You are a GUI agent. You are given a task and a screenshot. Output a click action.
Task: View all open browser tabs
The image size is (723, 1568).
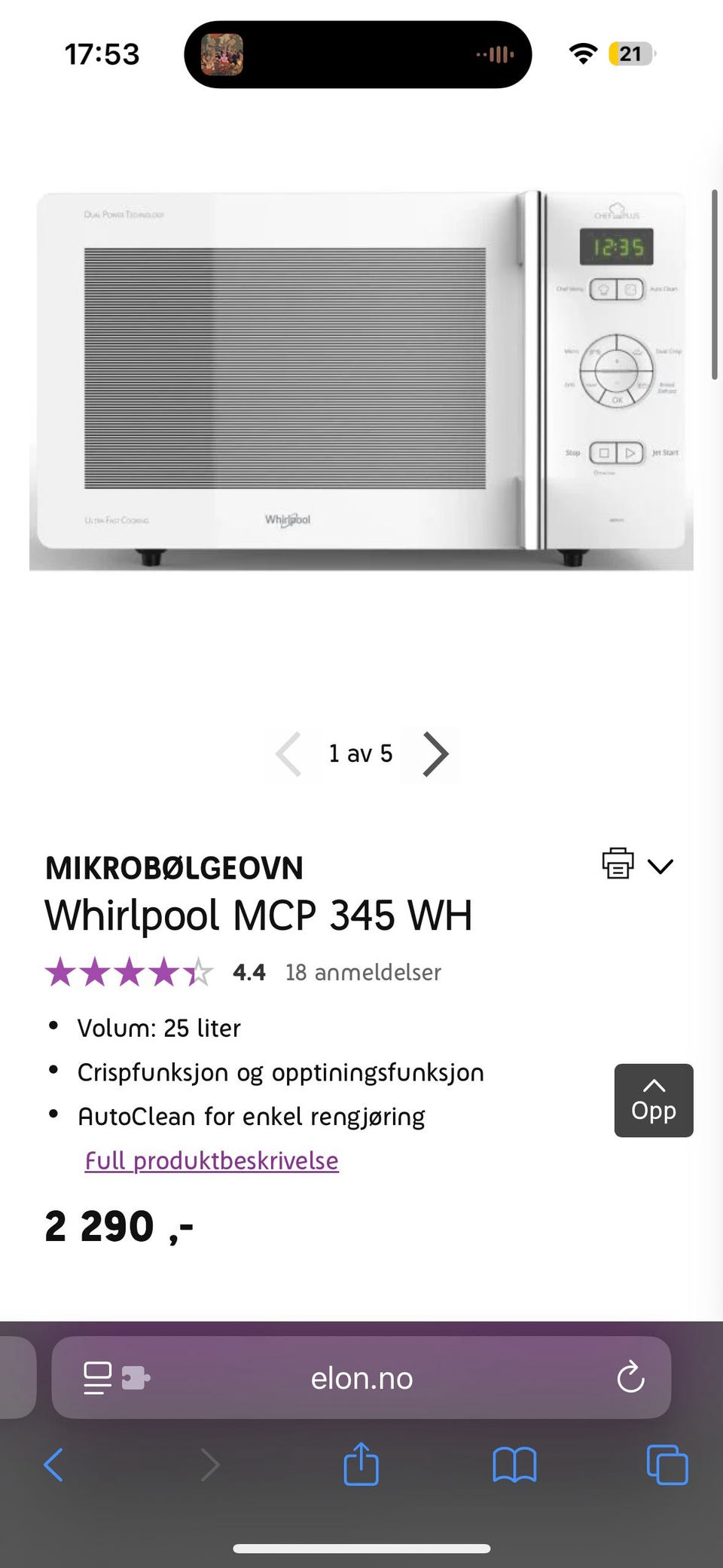pos(667,1465)
